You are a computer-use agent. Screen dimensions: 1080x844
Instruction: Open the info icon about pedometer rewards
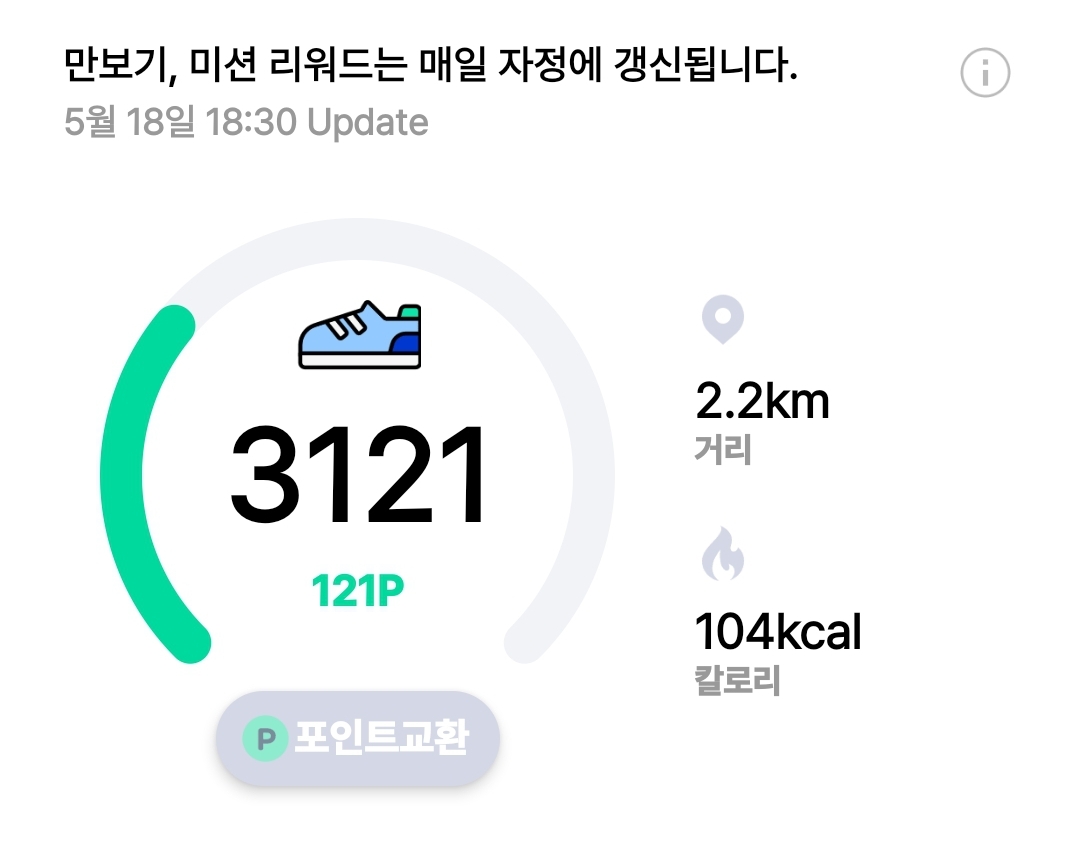[985, 72]
